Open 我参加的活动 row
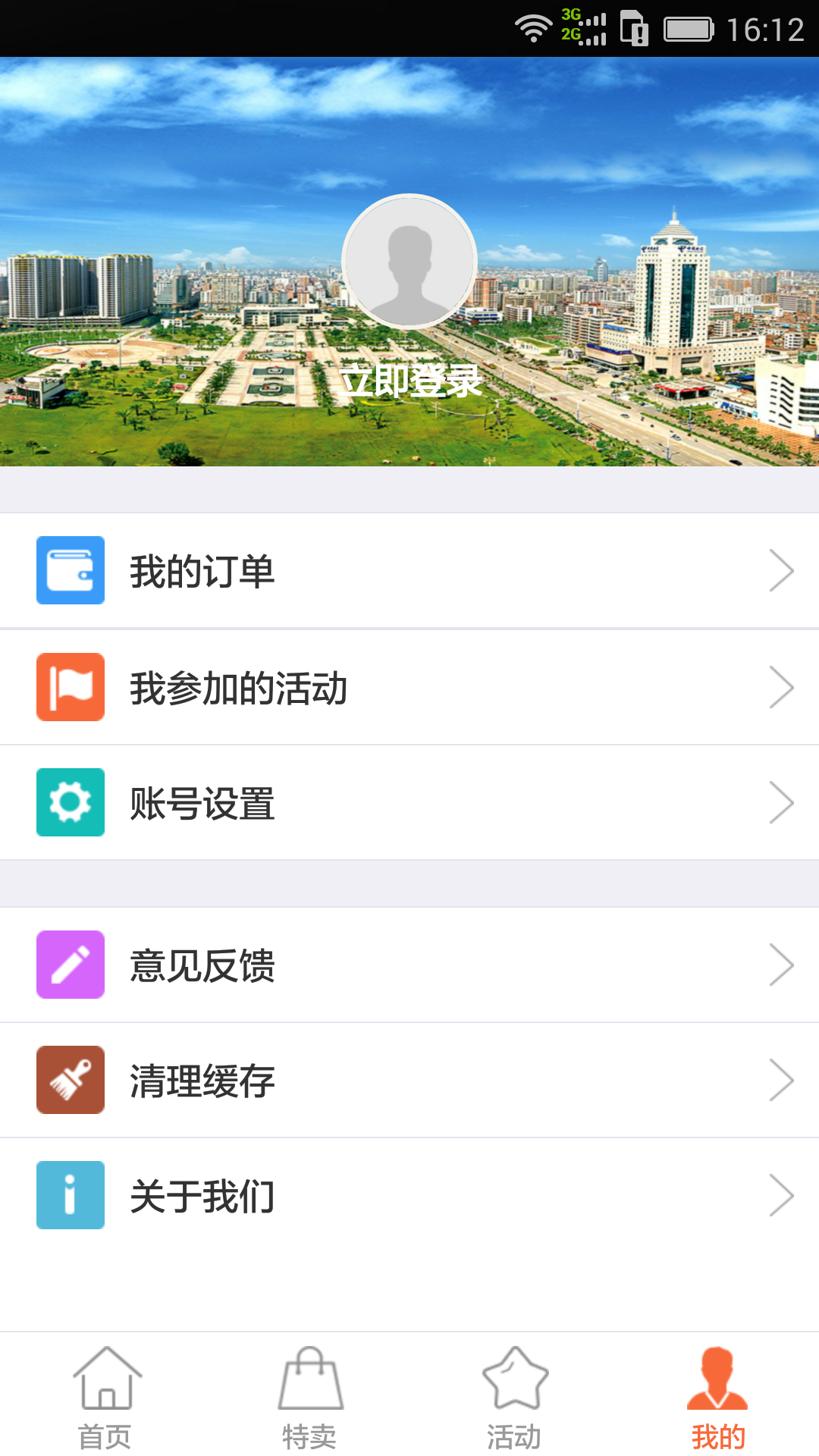 coord(409,687)
